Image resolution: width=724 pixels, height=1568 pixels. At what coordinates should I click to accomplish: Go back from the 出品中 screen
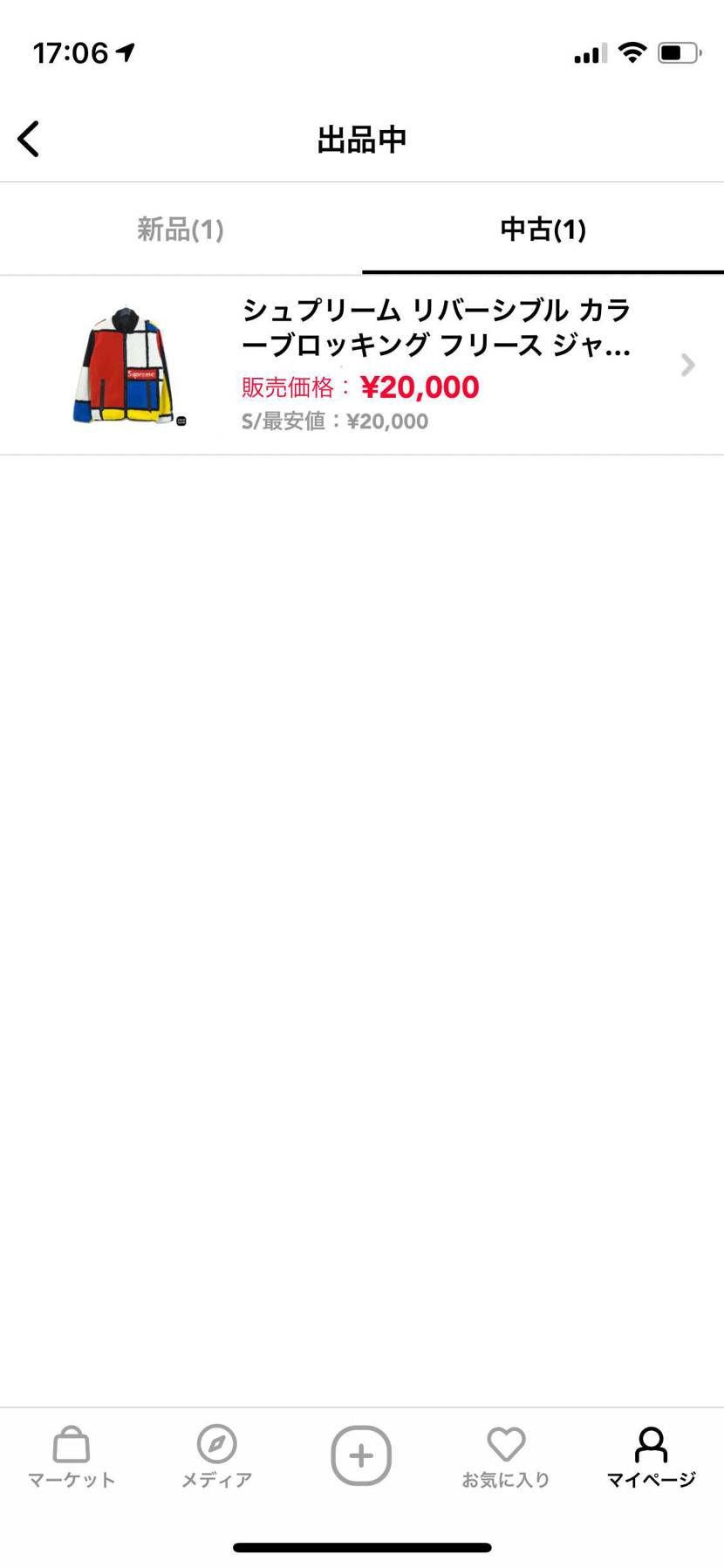click(x=29, y=139)
